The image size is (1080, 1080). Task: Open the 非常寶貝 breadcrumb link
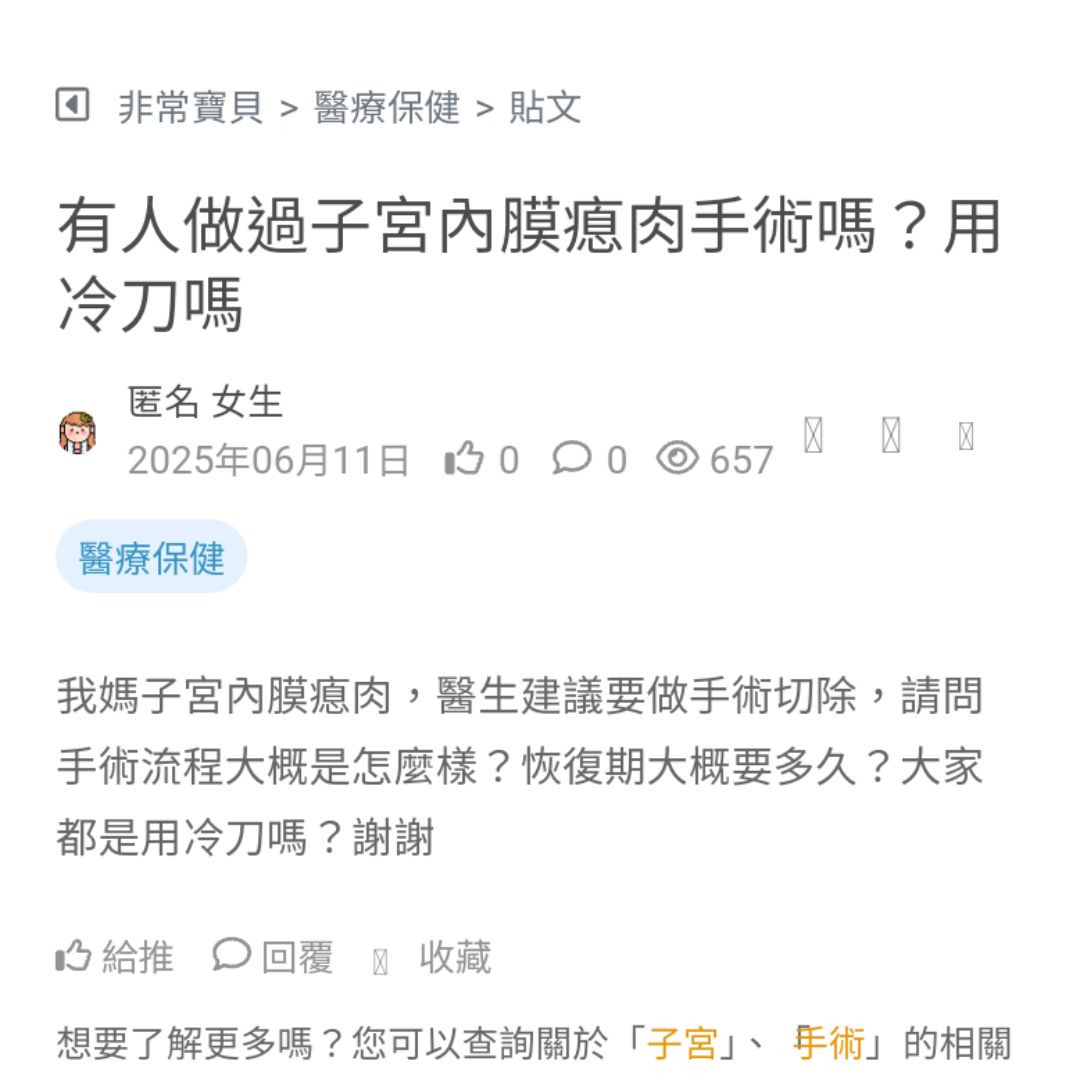coord(191,107)
